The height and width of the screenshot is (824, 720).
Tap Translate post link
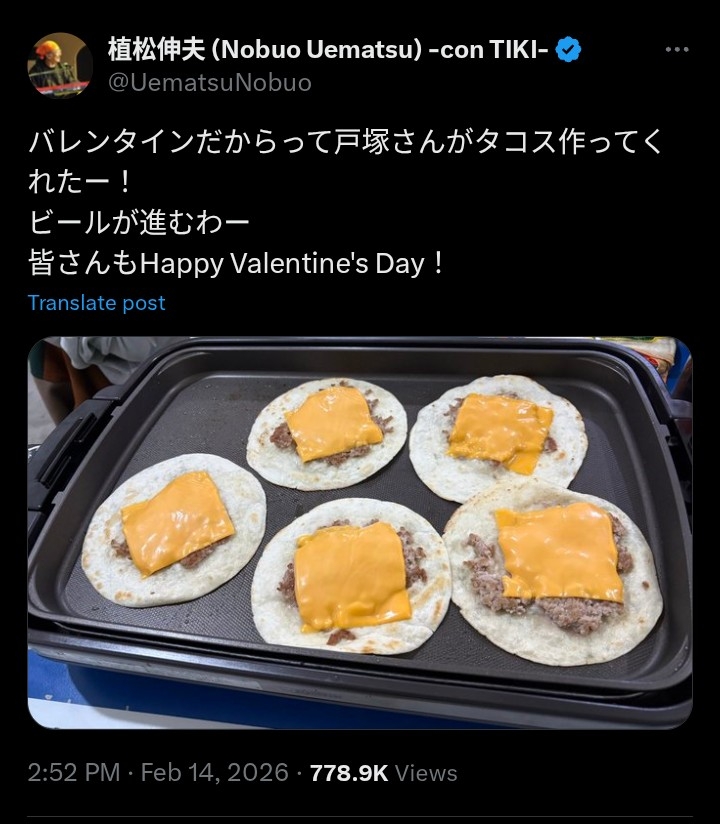pyautogui.click(x=96, y=303)
